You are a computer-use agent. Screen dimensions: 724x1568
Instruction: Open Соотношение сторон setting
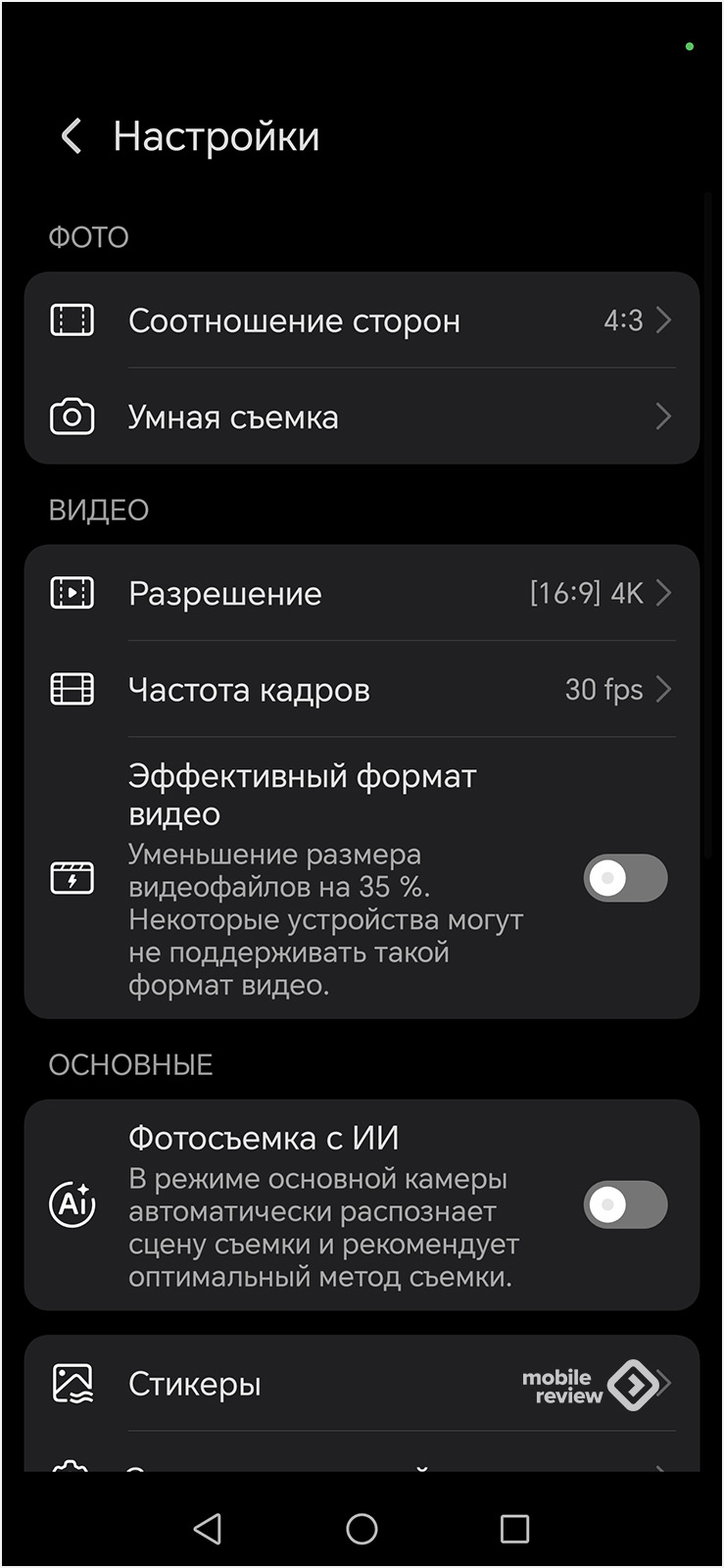pyautogui.click(x=362, y=320)
